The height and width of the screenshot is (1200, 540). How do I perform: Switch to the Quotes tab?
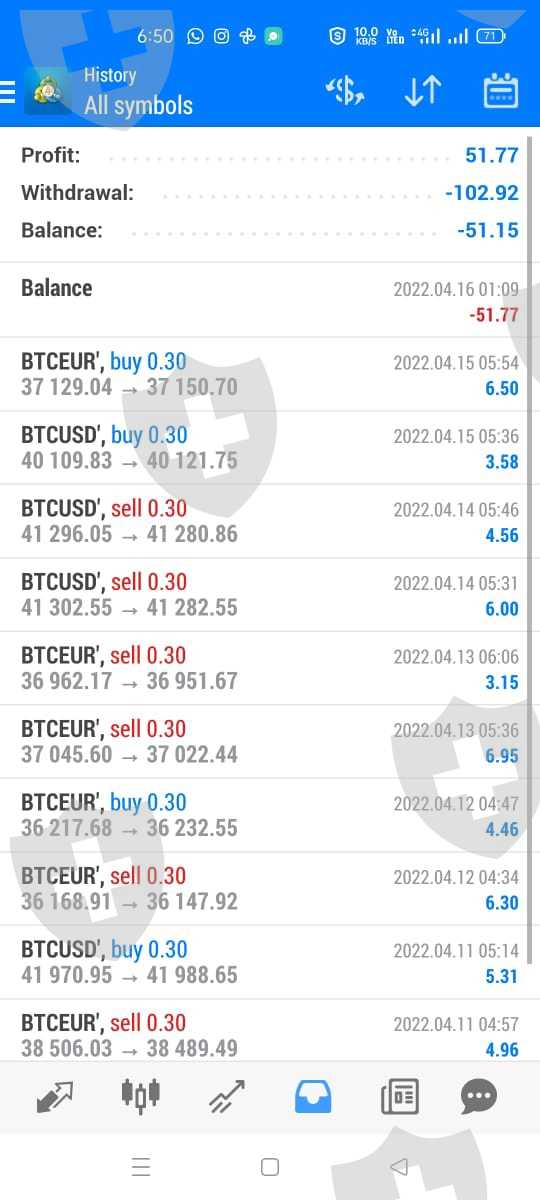tap(55, 1097)
